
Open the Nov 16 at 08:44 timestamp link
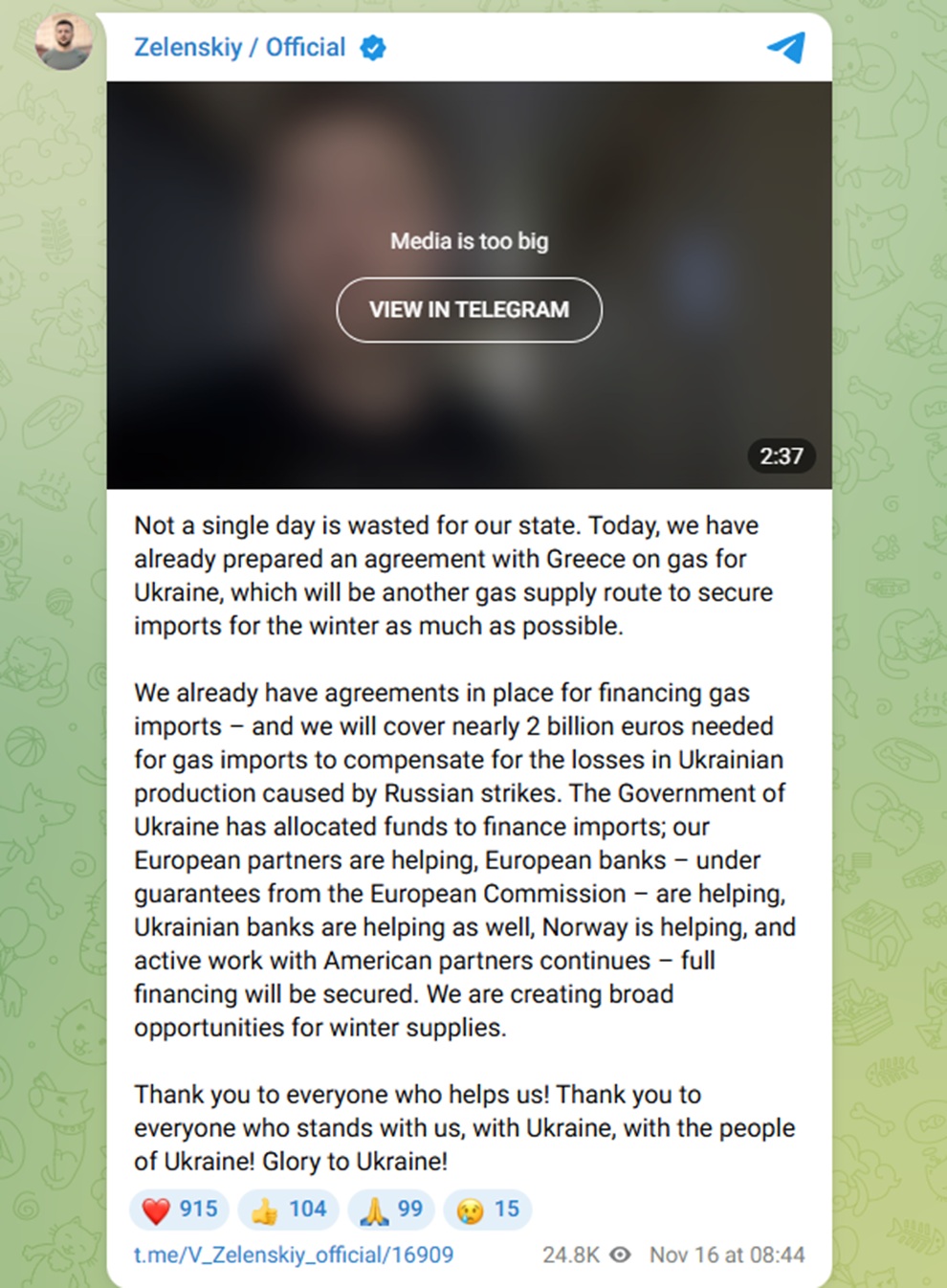(x=727, y=1255)
